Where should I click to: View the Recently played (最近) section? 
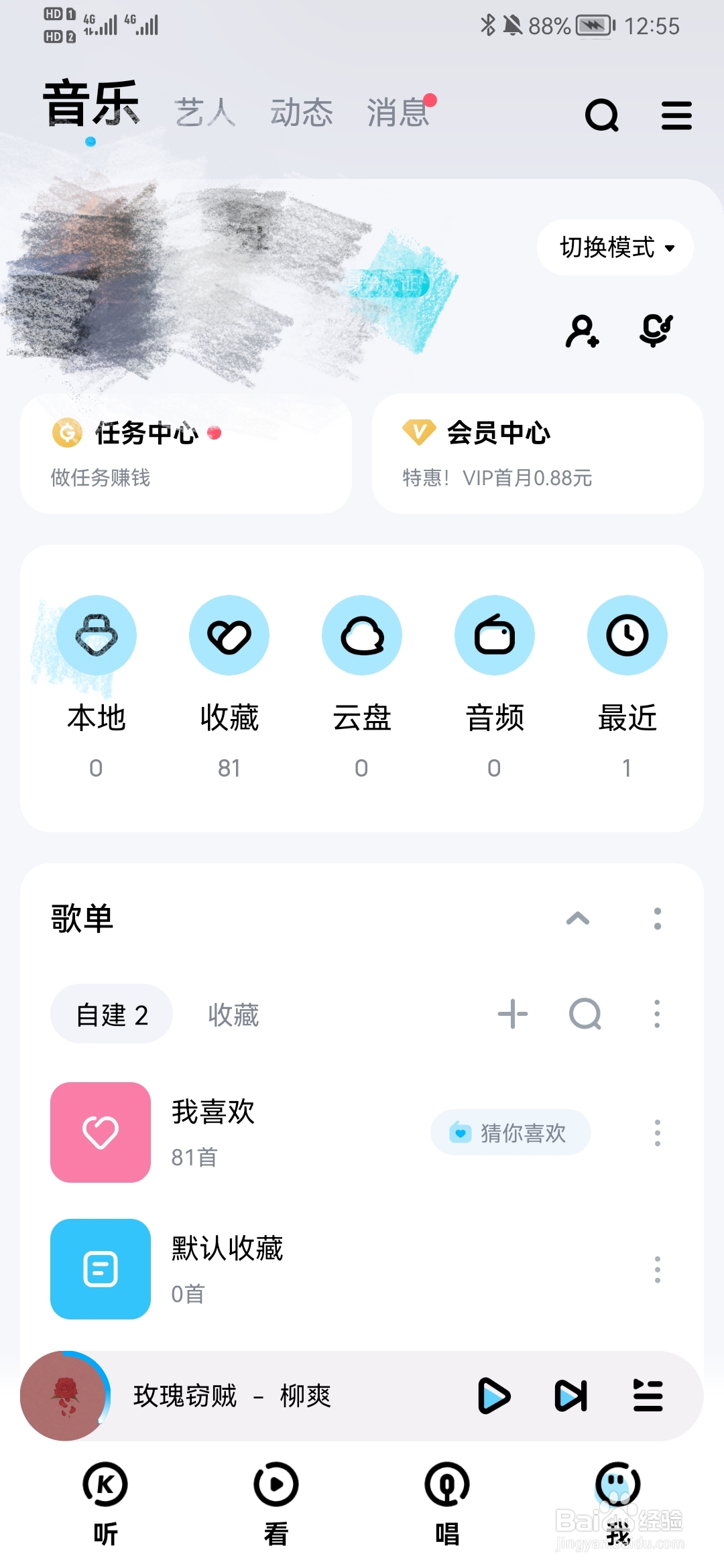pos(627,635)
